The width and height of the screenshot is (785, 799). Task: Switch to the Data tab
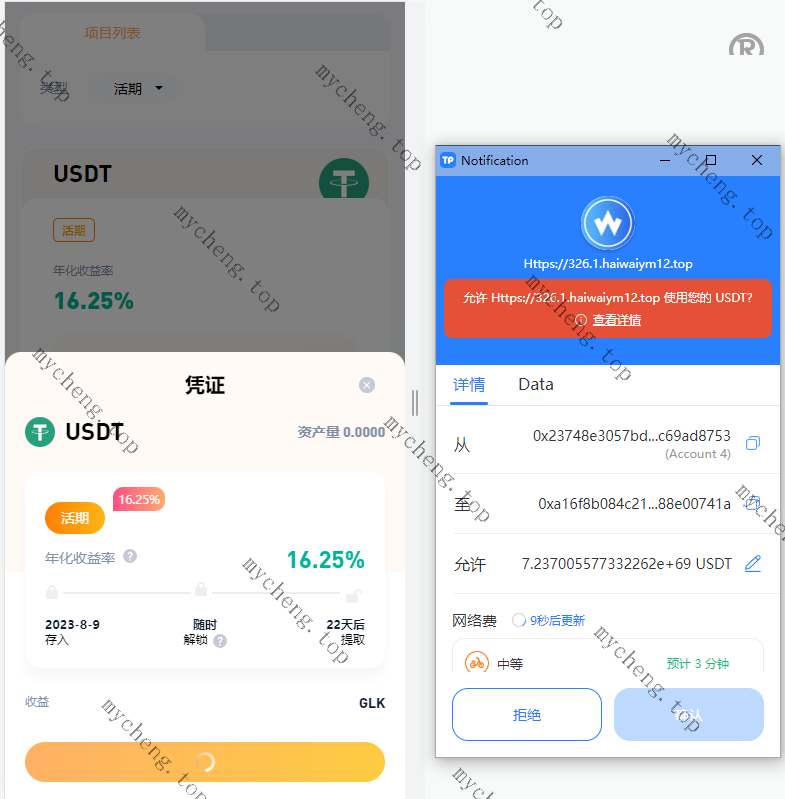pos(535,384)
